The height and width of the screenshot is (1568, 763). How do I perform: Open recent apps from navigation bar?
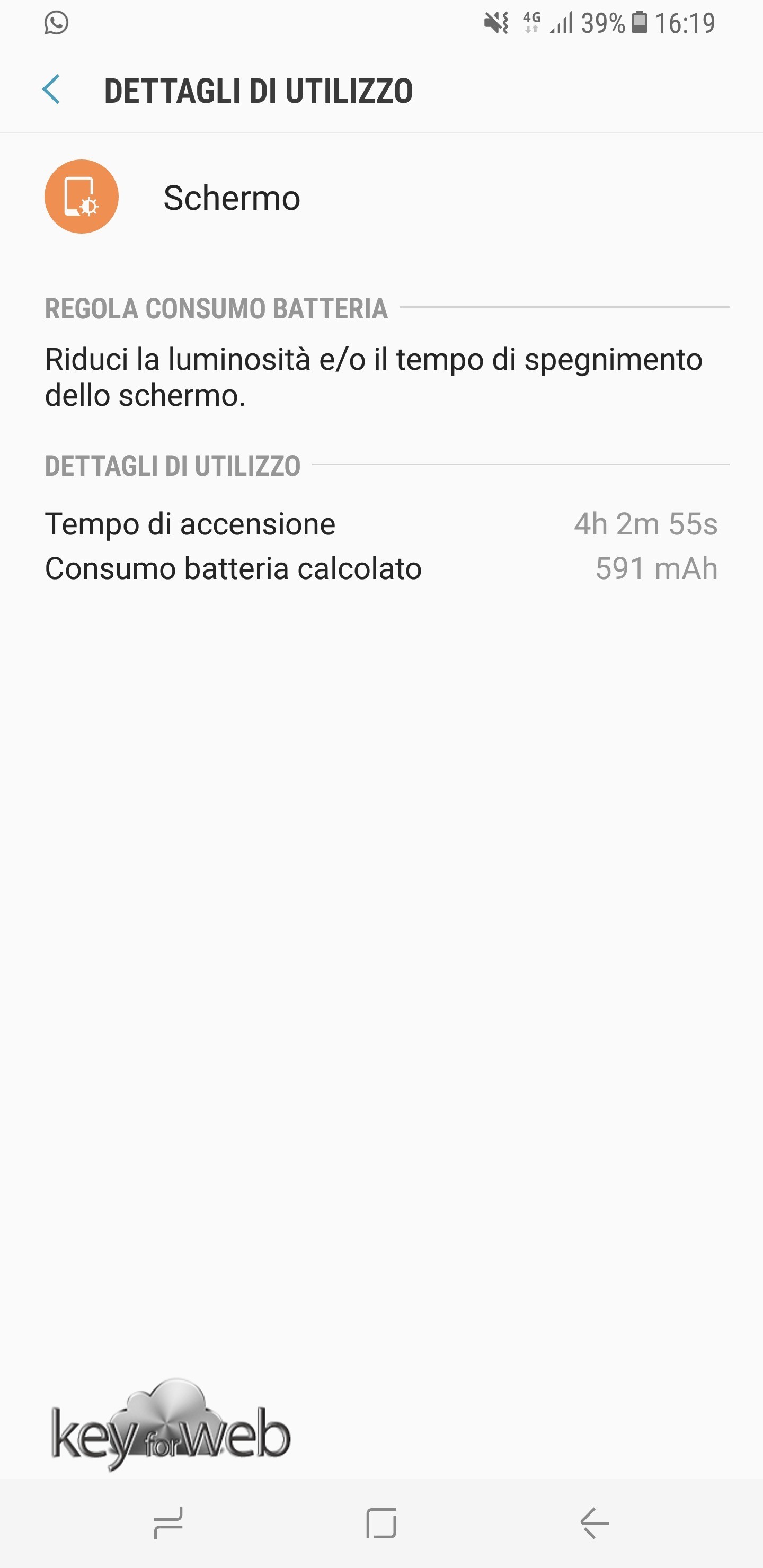click(x=168, y=1522)
